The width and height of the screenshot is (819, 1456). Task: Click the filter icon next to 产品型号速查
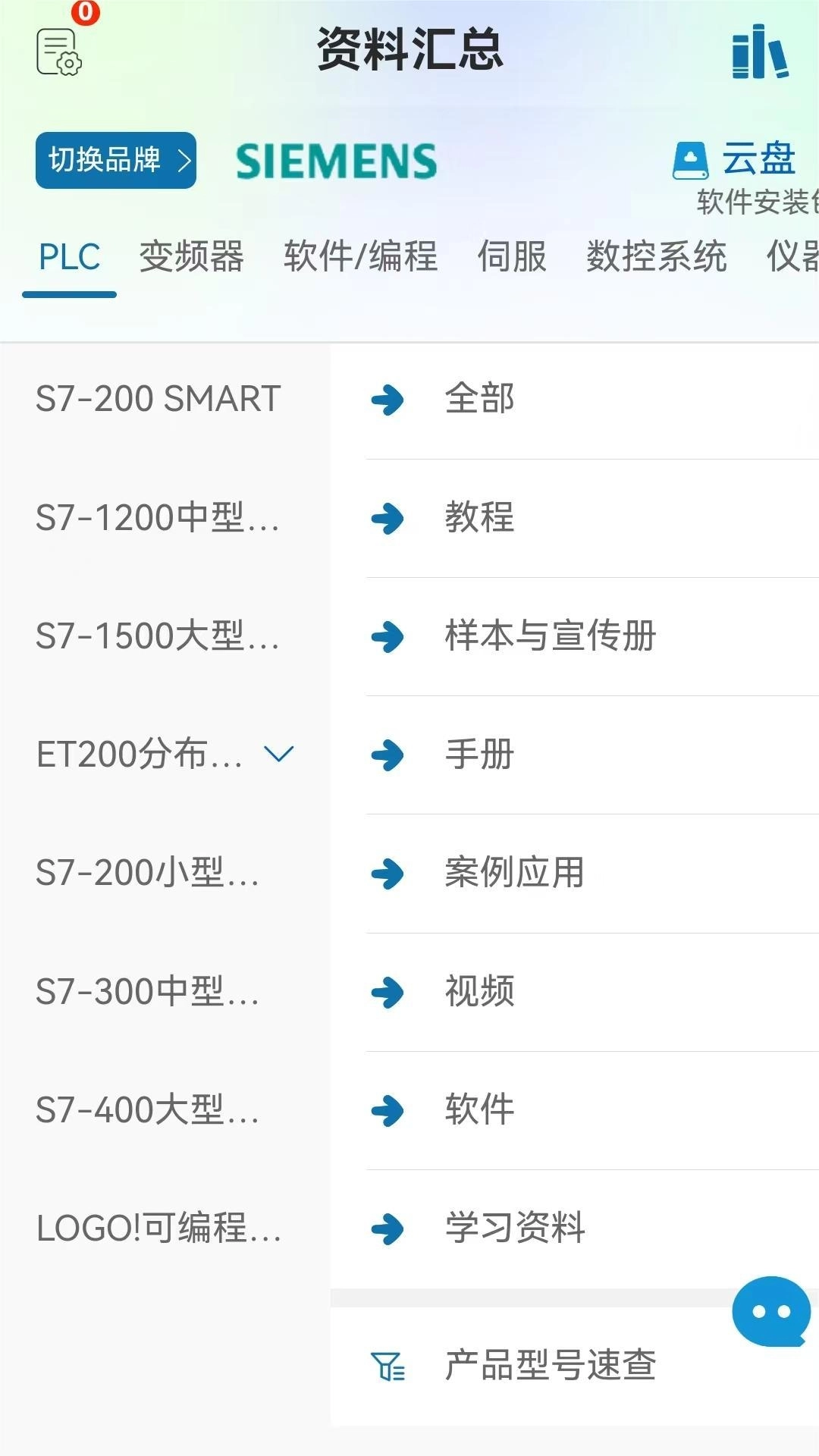tap(388, 1365)
